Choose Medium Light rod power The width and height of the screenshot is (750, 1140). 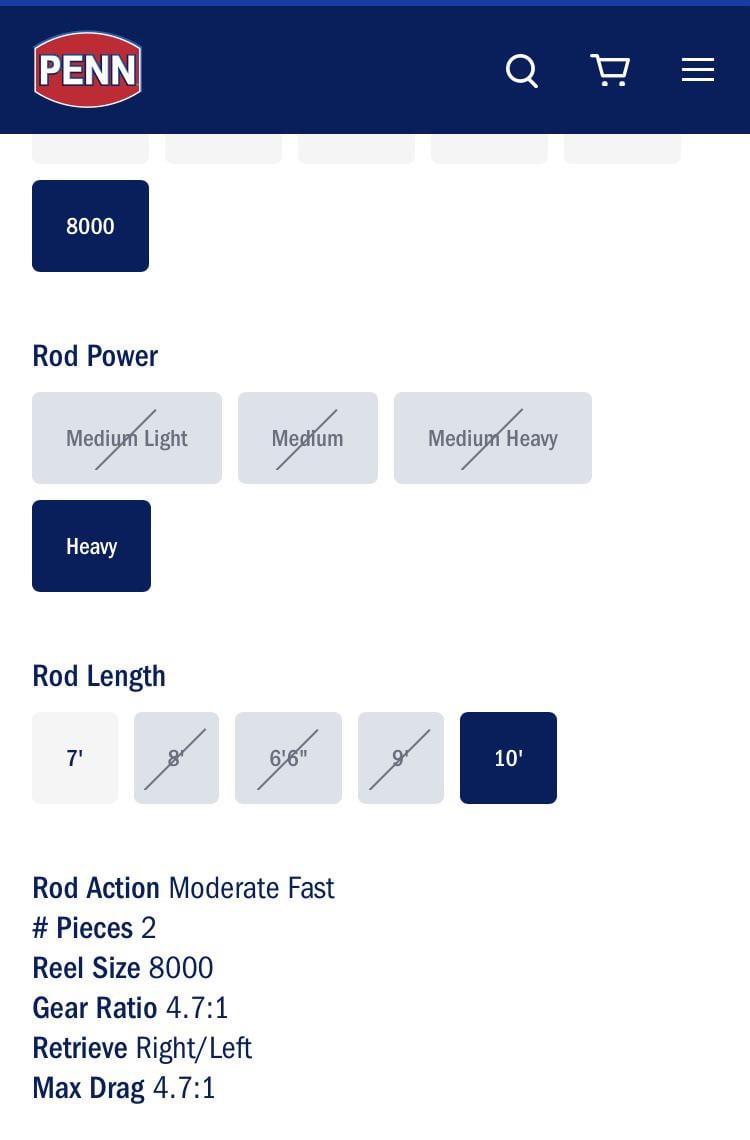tap(127, 438)
